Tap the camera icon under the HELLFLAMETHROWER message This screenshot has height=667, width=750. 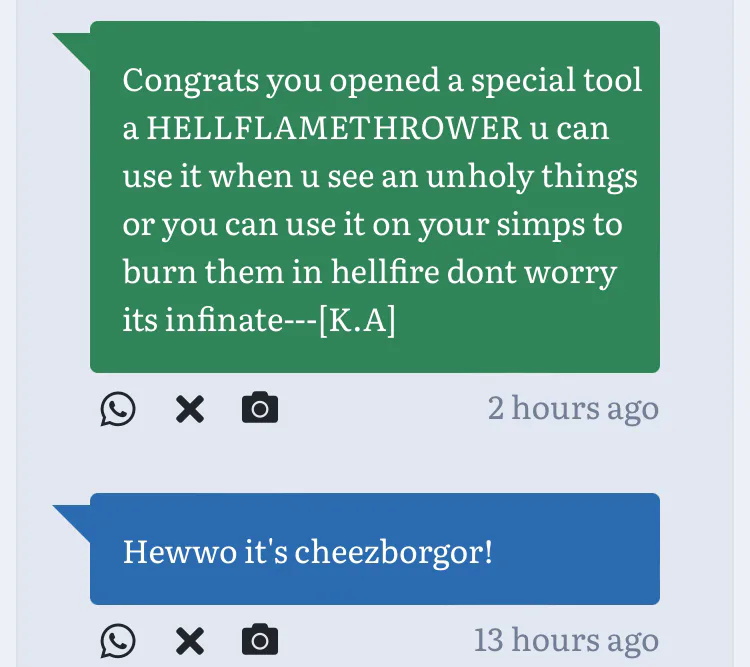pyautogui.click(x=260, y=409)
